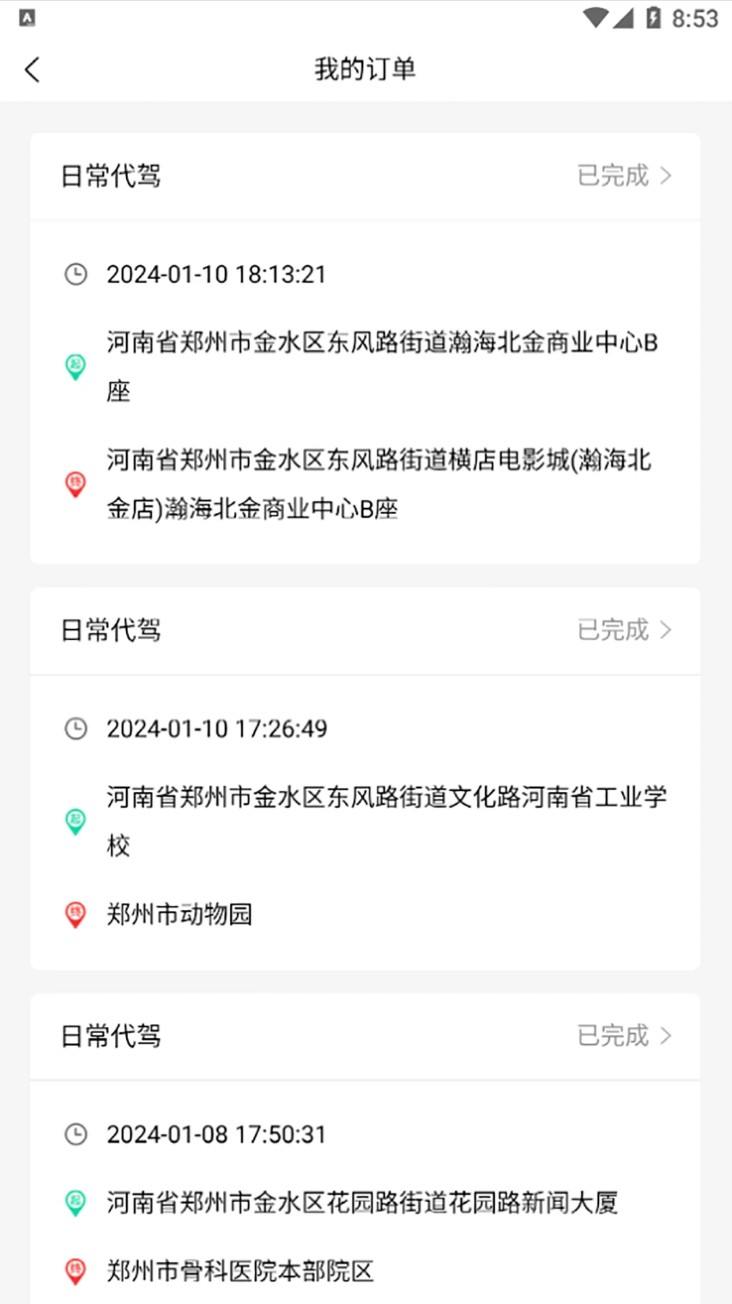Select the 我的订单 title
The width and height of the screenshot is (732, 1304).
tap(364, 69)
